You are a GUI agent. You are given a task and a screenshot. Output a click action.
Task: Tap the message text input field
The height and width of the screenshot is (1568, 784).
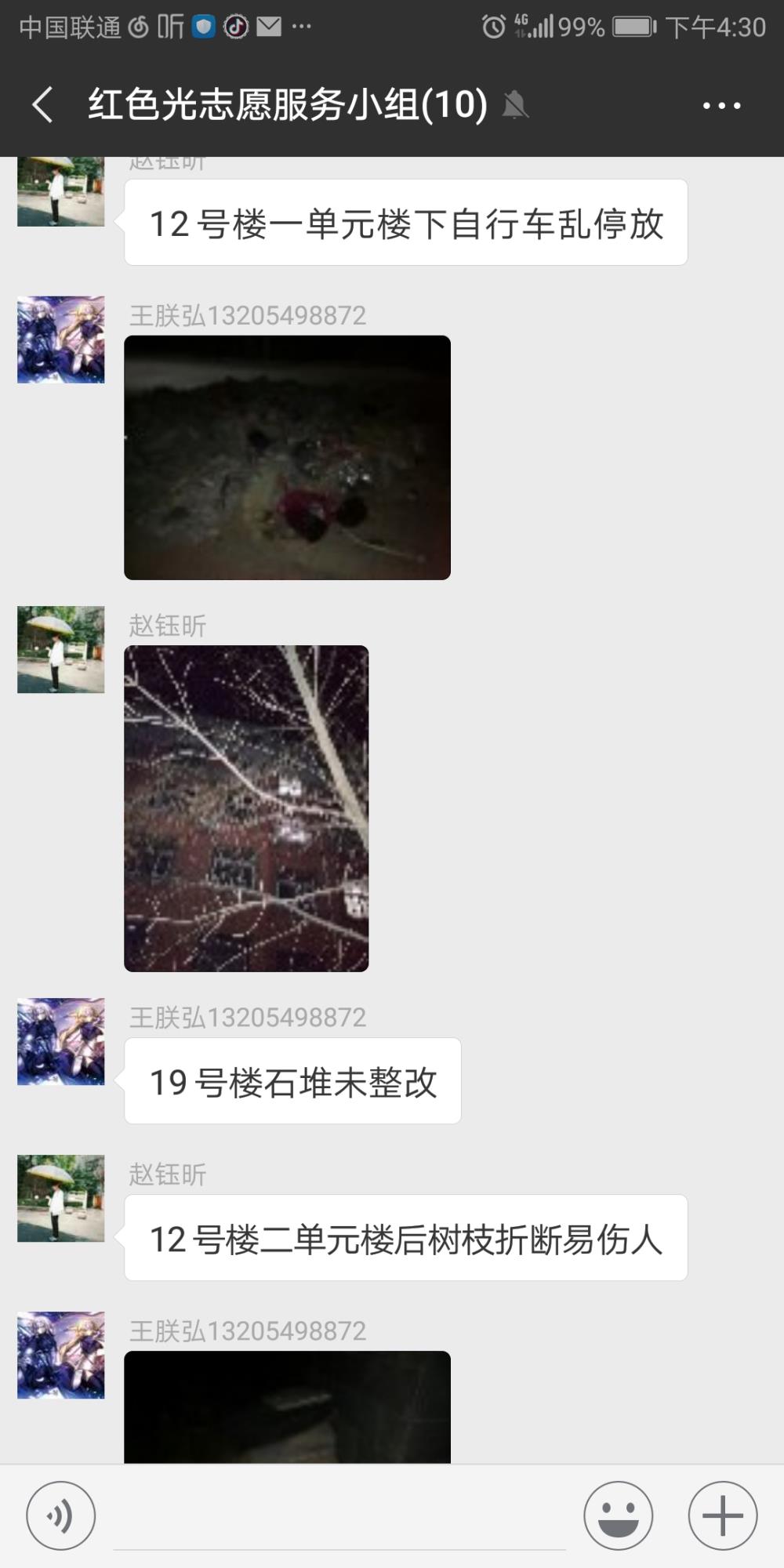[x=339, y=1517]
